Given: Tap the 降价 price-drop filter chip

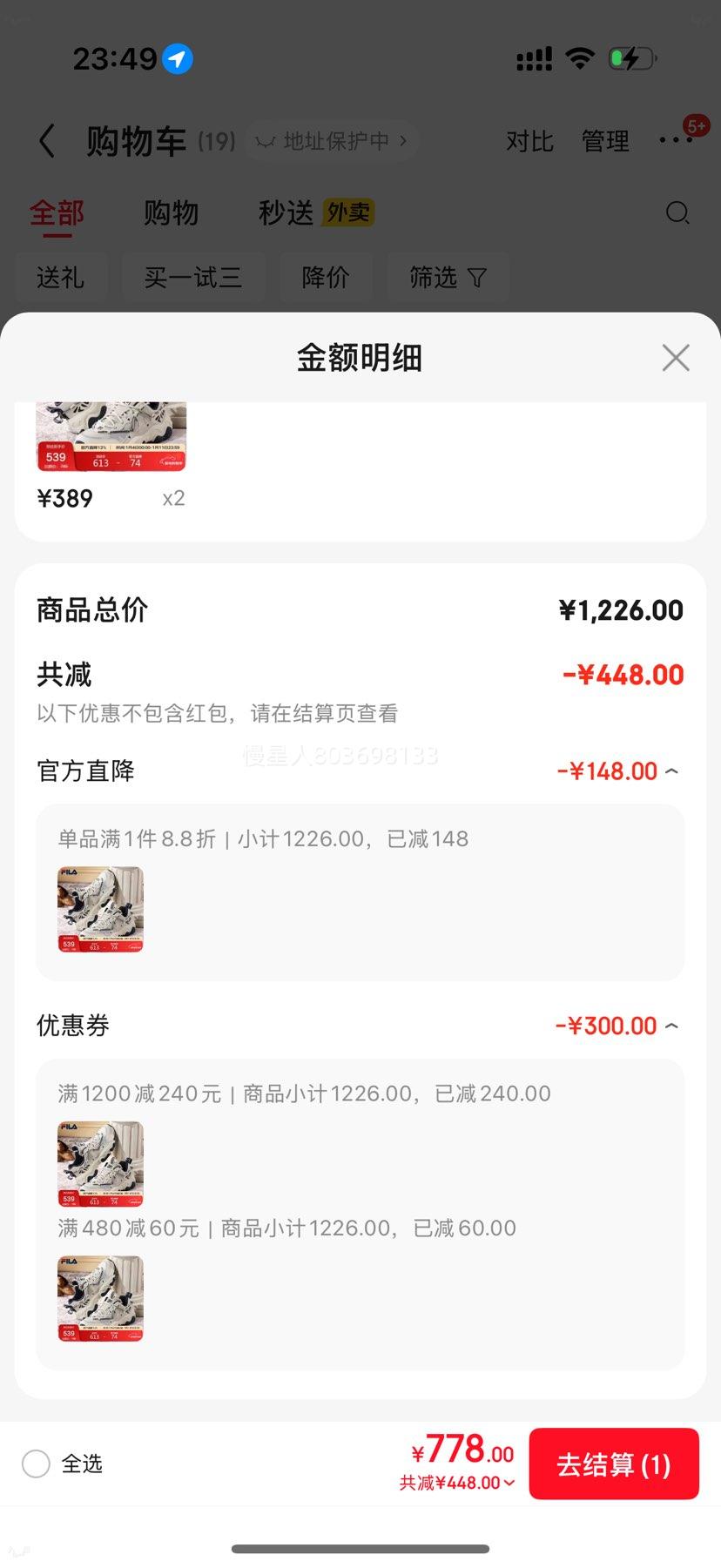Looking at the screenshot, I should click(326, 277).
